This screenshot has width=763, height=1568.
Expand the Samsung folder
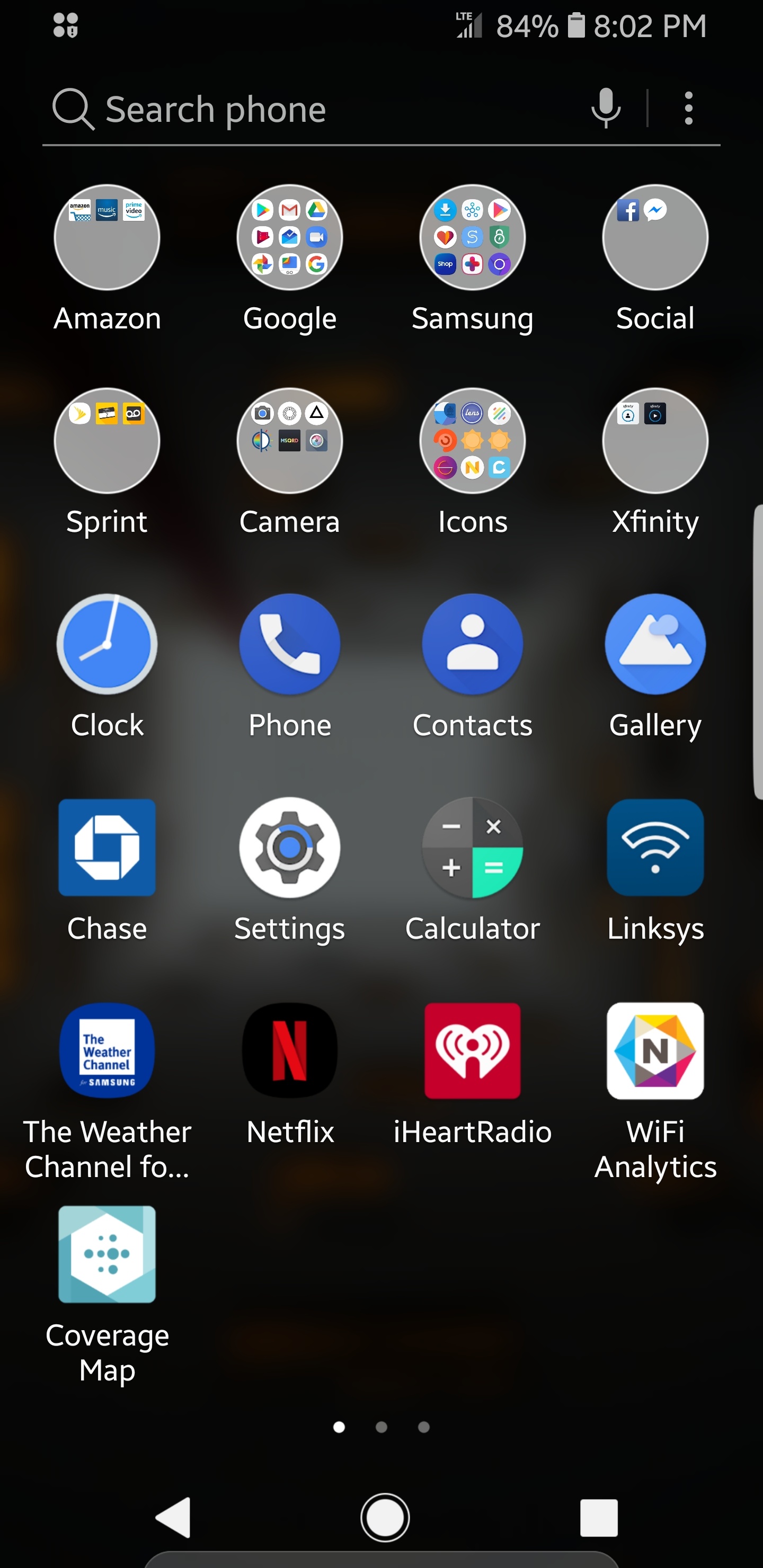pos(473,238)
